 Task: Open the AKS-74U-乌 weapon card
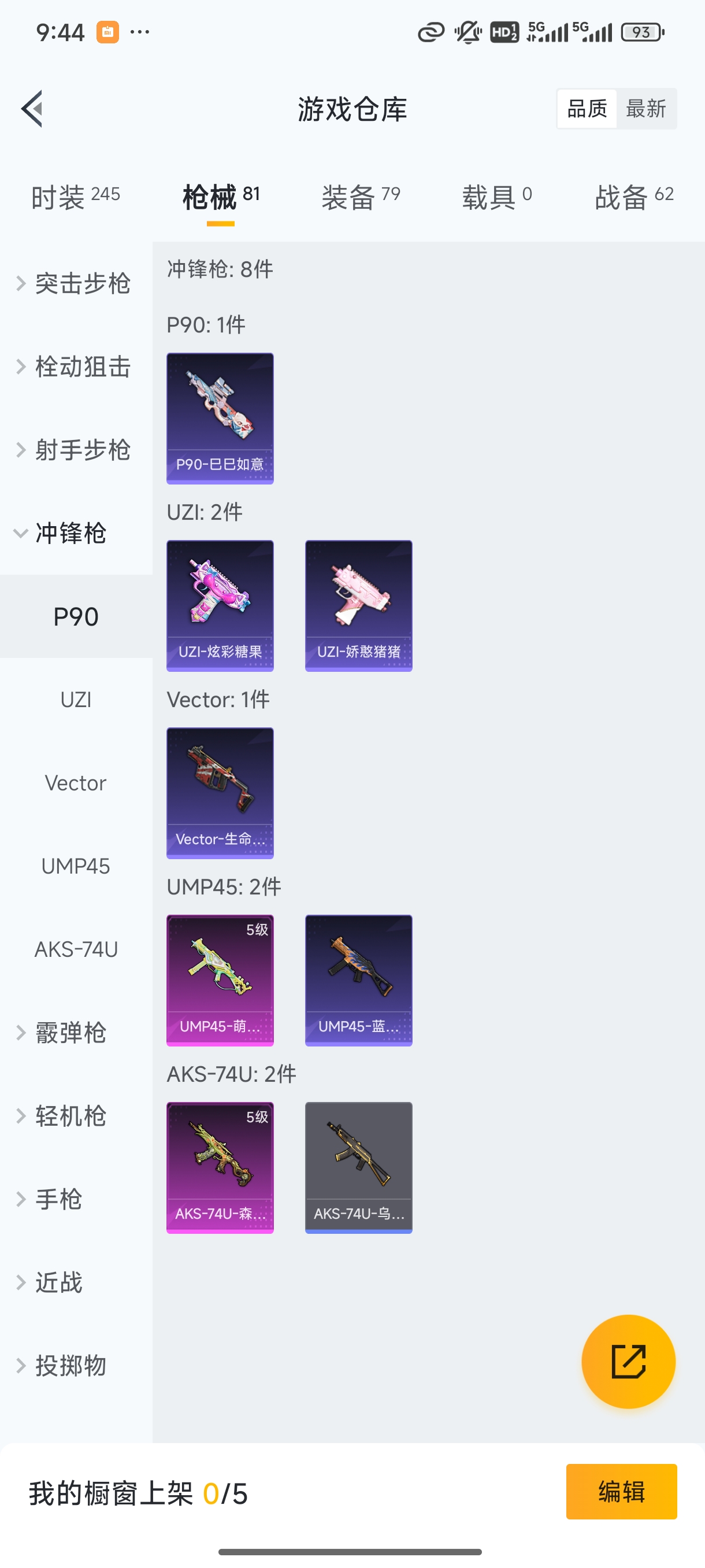click(358, 1167)
